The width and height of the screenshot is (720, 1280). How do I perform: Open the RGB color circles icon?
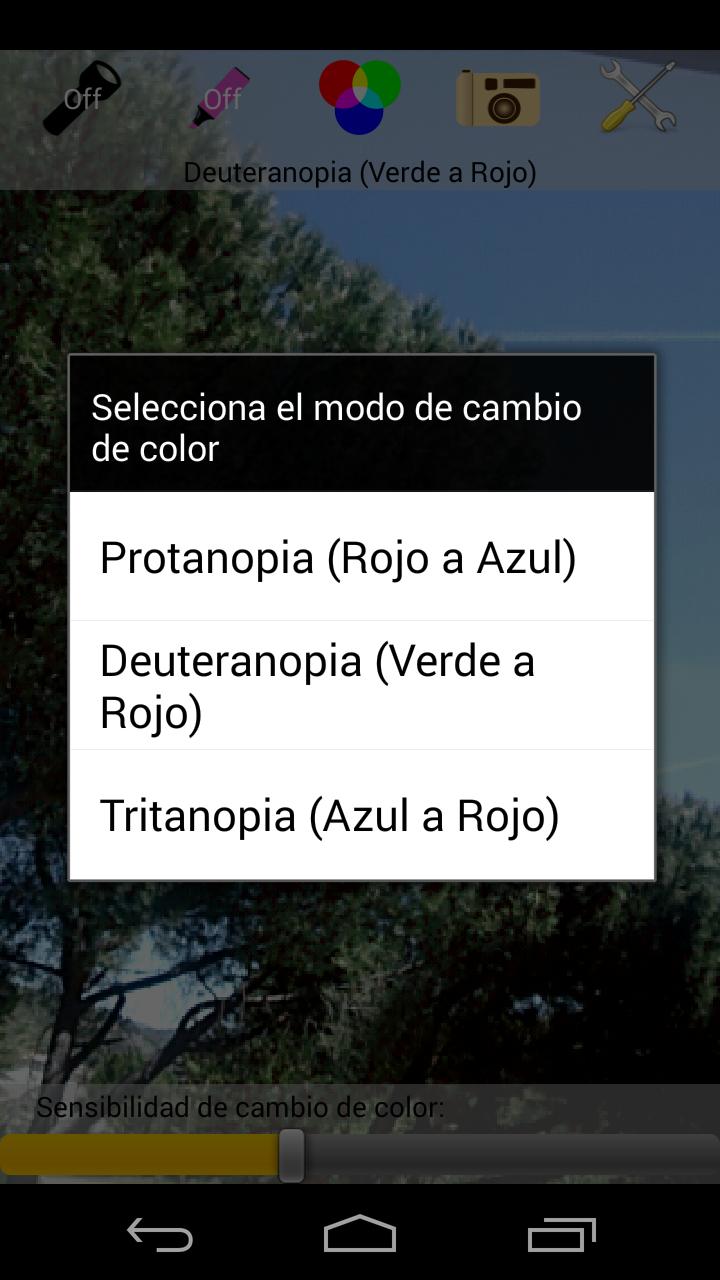[360, 97]
